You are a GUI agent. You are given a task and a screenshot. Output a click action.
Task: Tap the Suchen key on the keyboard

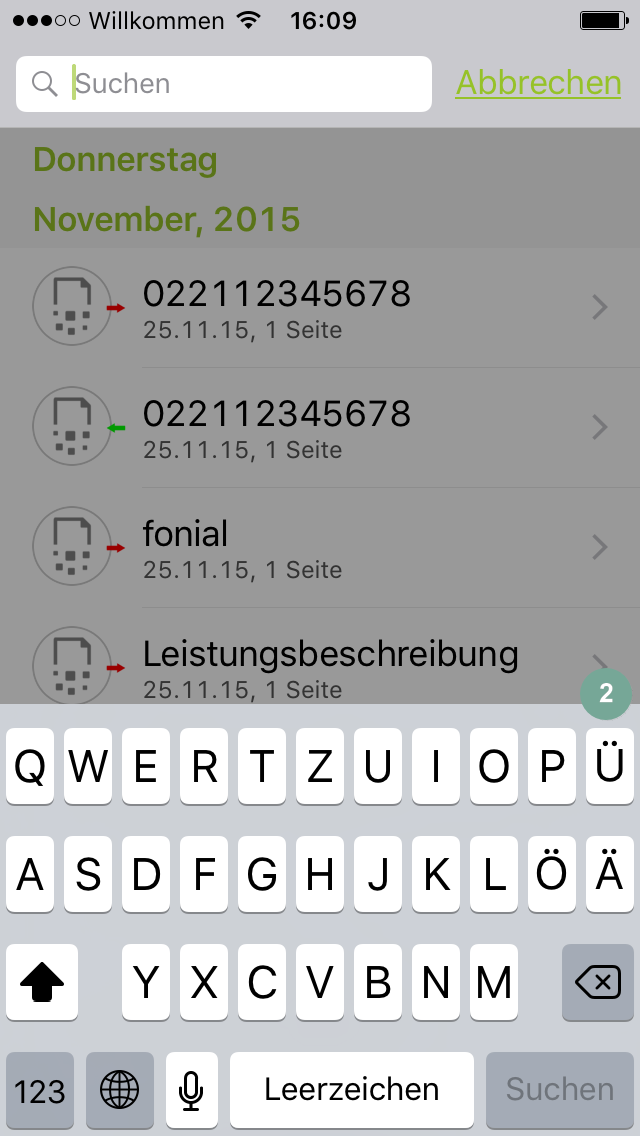click(x=560, y=1090)
